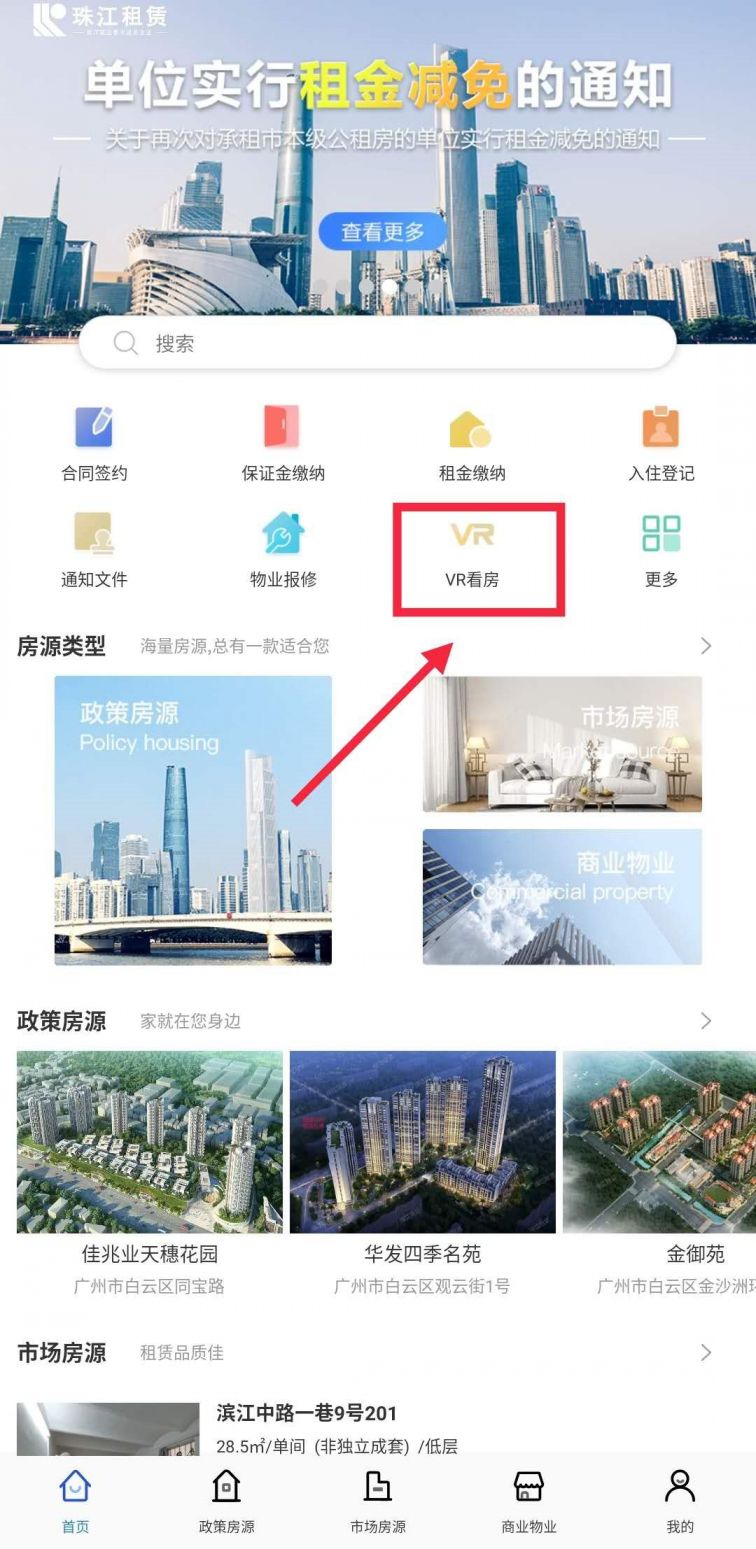Open the 商业物业 Commercial property tile
756x1549 pixels.
point(562,896)
